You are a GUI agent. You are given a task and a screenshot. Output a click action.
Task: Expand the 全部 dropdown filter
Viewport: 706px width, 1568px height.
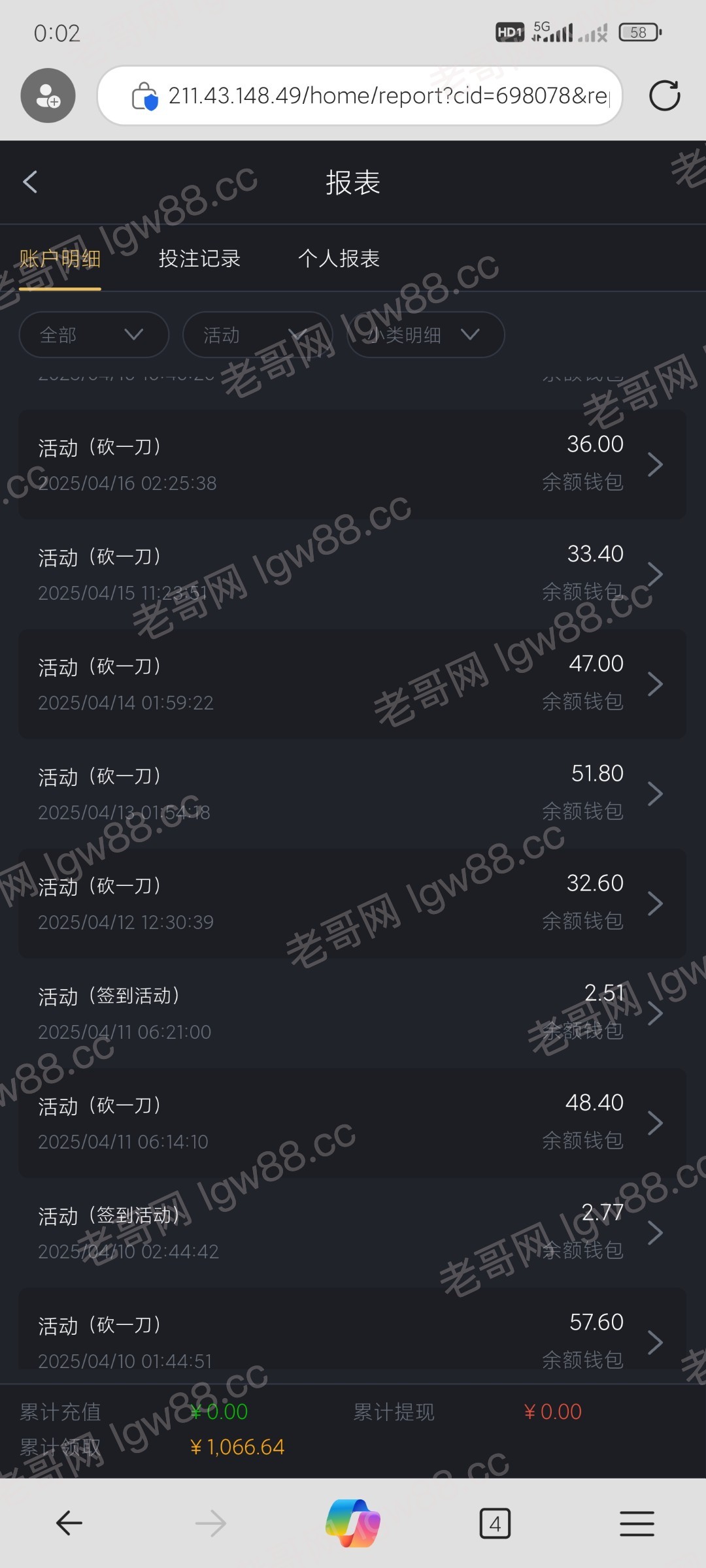(x=94, y=335)
